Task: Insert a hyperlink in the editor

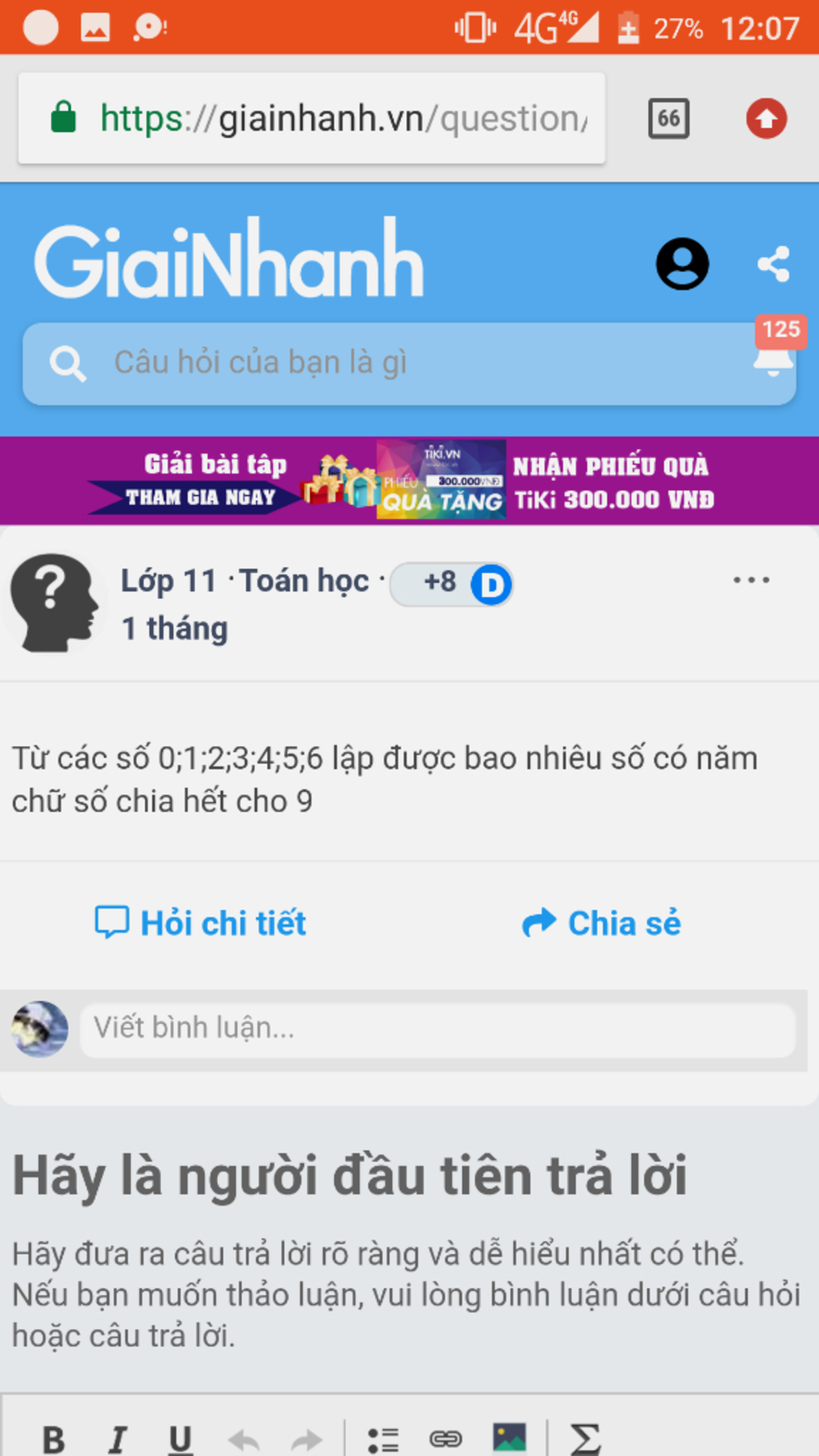Action: 445,1438
